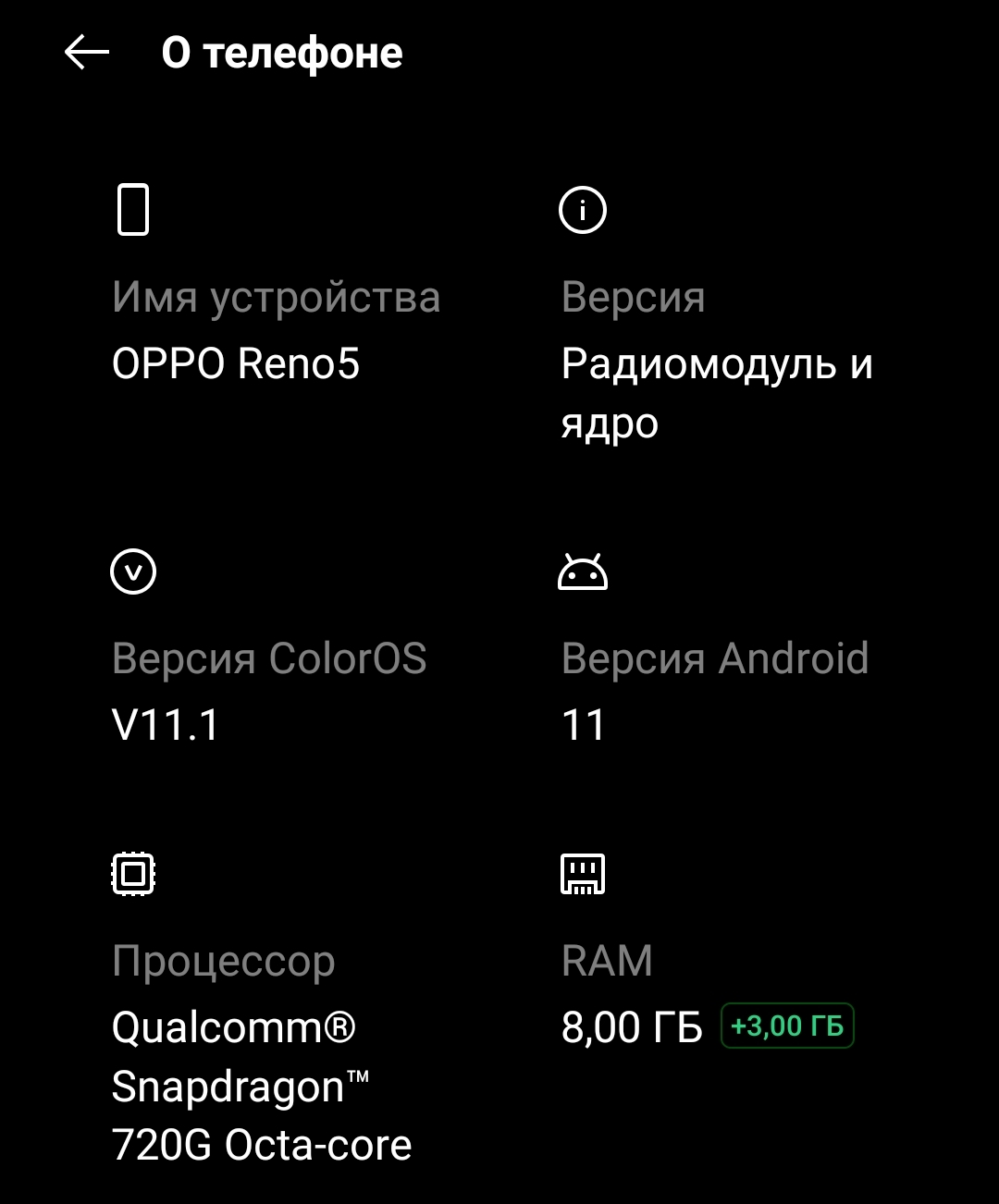Image resolution: width=999 pixels, height=1204 pixels.
Task: Go back from the О телефоне screen
Action: coord(87,53)
